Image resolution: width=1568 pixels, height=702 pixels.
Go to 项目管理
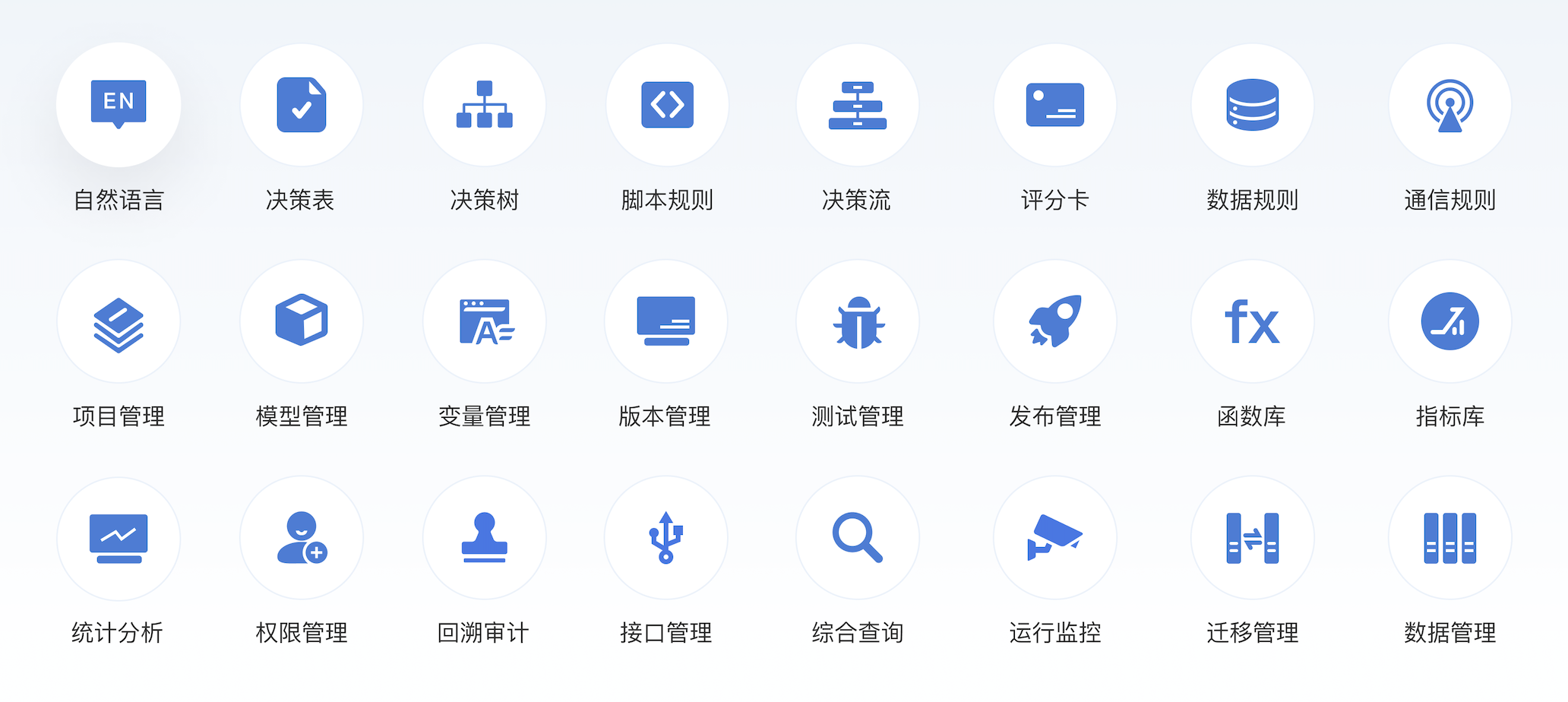tap(119, 321)
